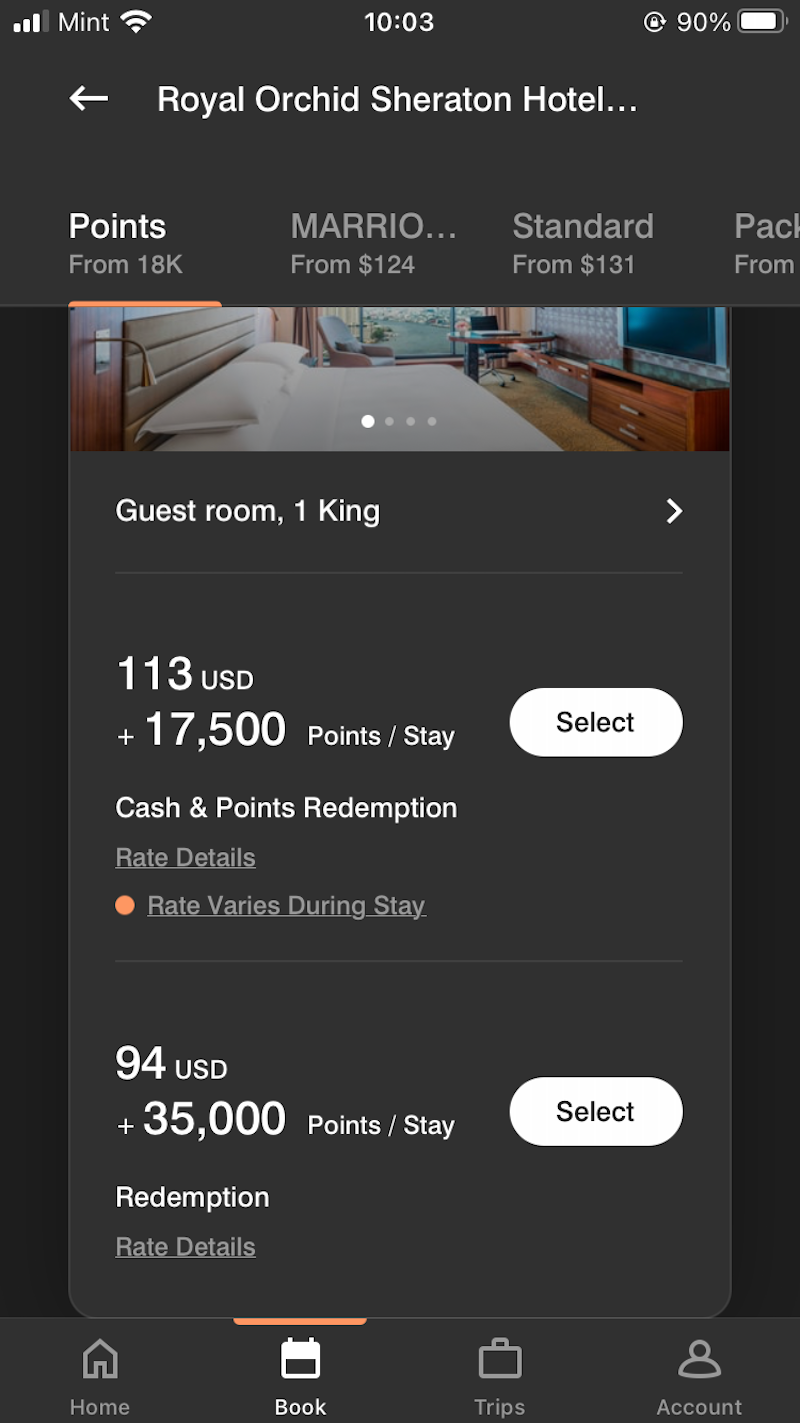Switch to the Points rate tab

[117, 240]
